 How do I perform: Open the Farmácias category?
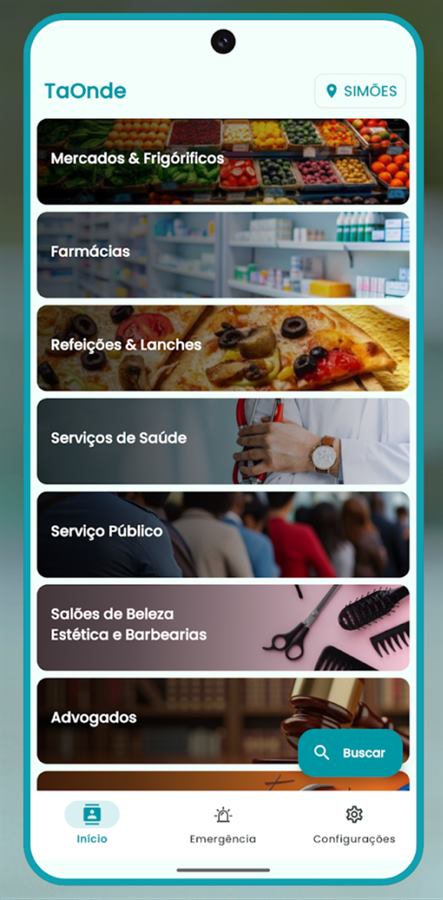pos(223,255)
